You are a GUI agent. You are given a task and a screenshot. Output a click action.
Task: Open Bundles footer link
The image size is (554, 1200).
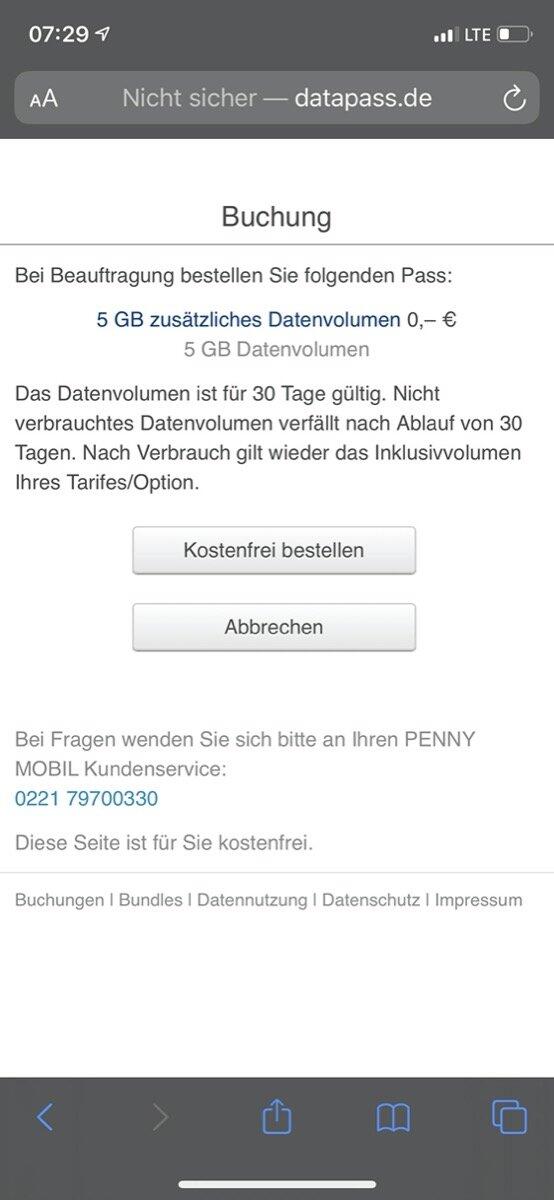point(151,900)
